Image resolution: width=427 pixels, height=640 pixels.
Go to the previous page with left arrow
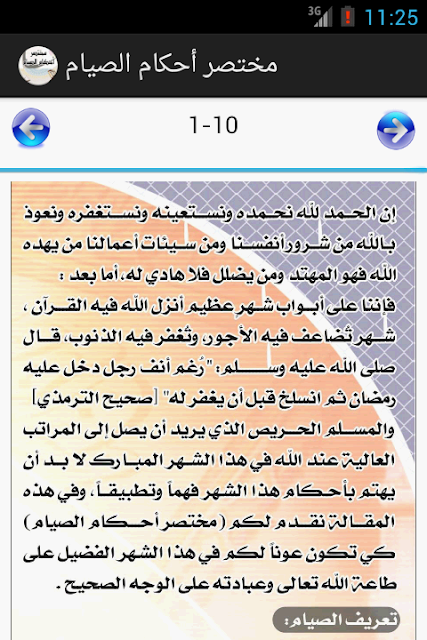[31, 128]
